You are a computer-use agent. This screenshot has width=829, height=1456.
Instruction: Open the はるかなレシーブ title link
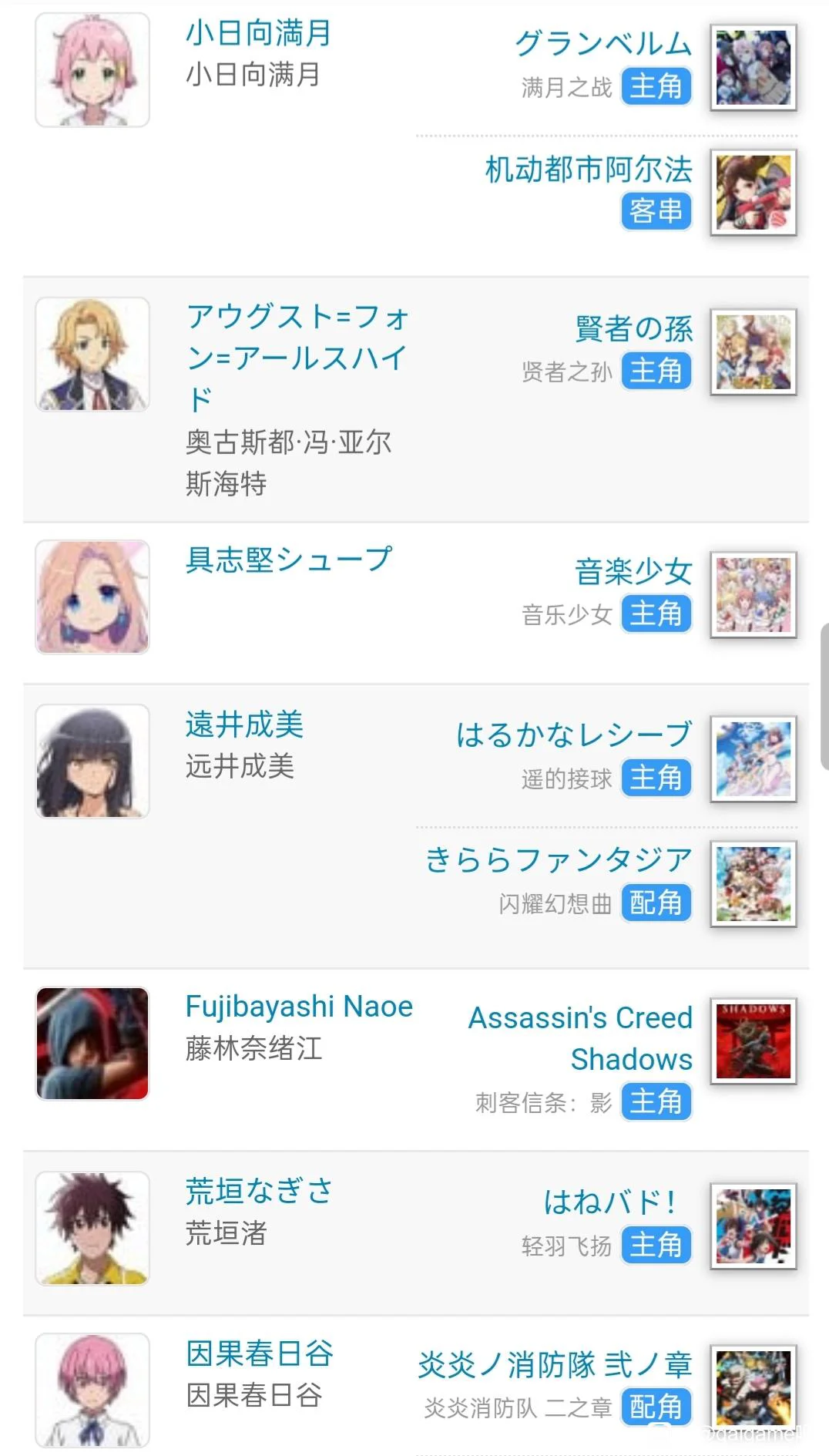point(574,735)
